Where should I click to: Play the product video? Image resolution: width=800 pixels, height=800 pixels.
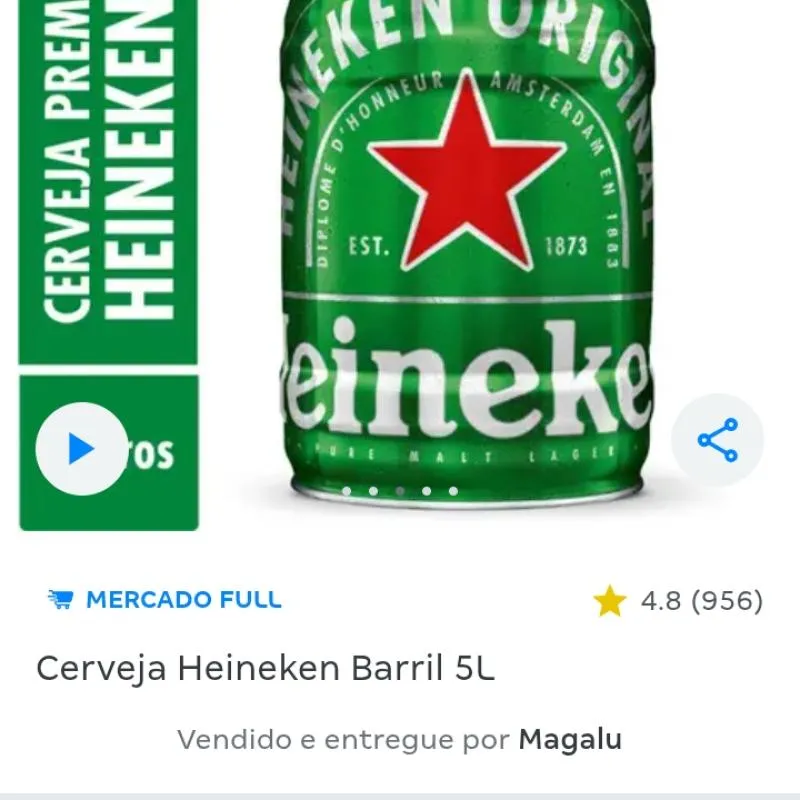pos(81,449)
